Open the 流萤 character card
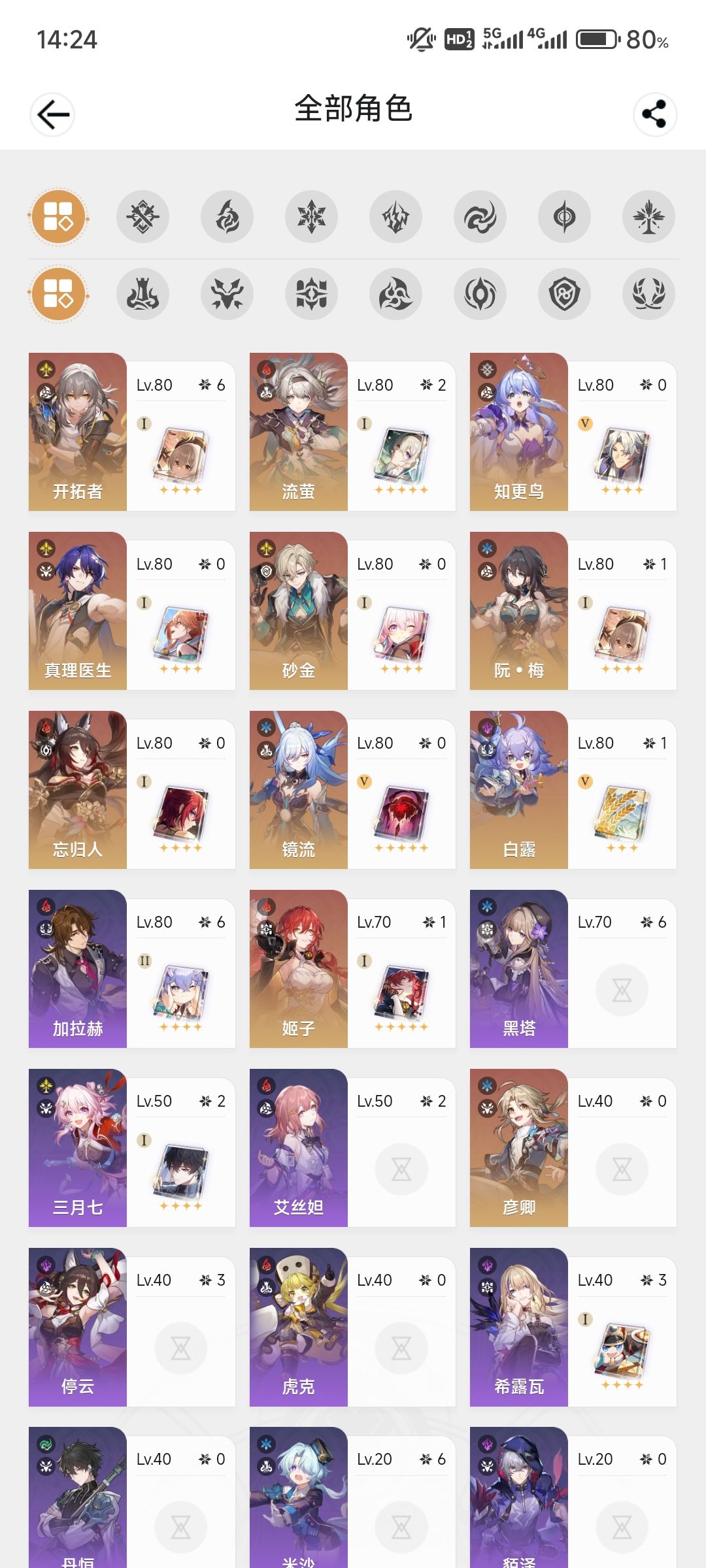The width and height of the screenshot is (706, 1568). pyautogui.click(x=352, y=432)
